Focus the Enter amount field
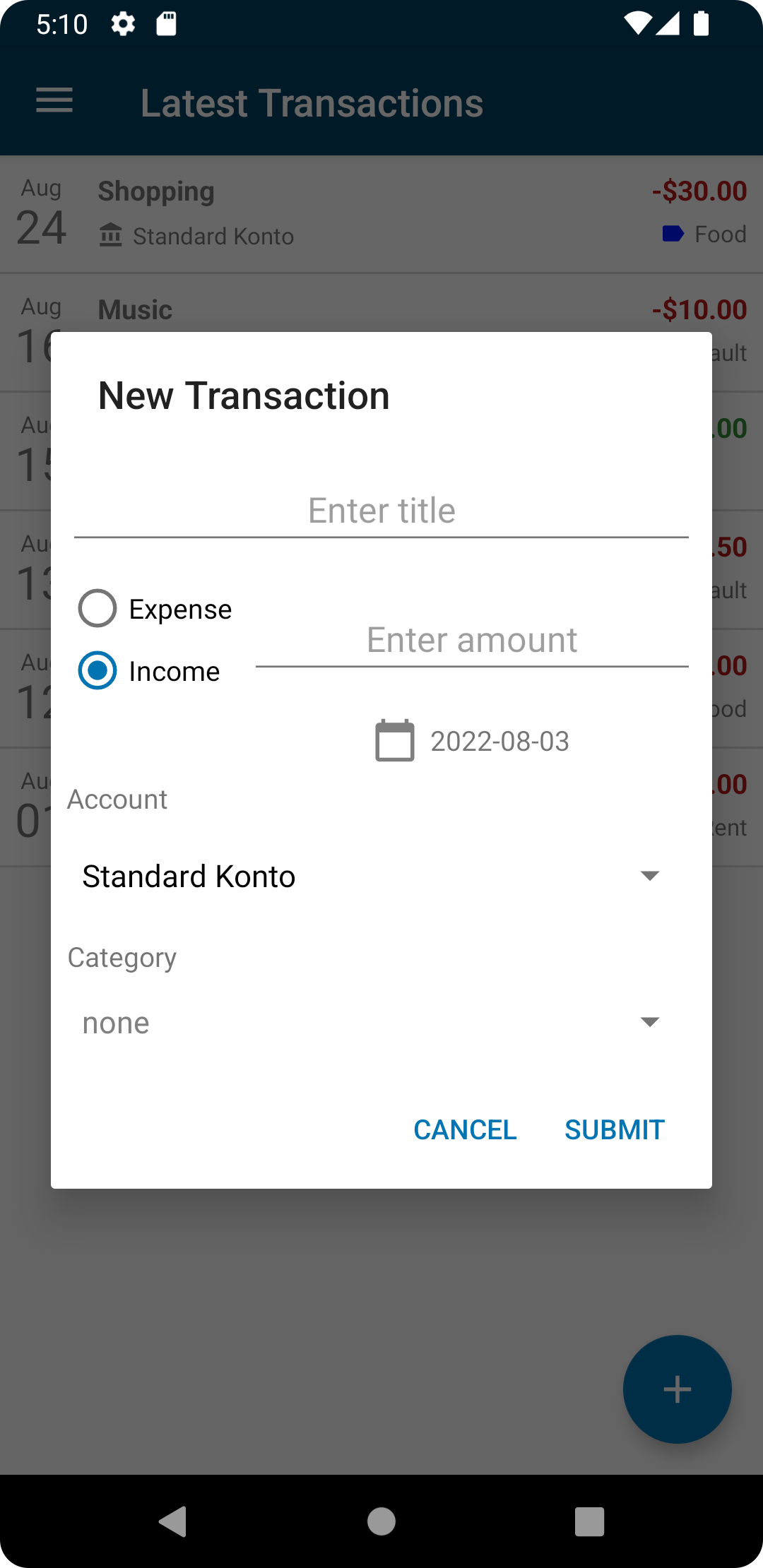The width and height of the screenshot is (763, 1568). click(471, 641)
